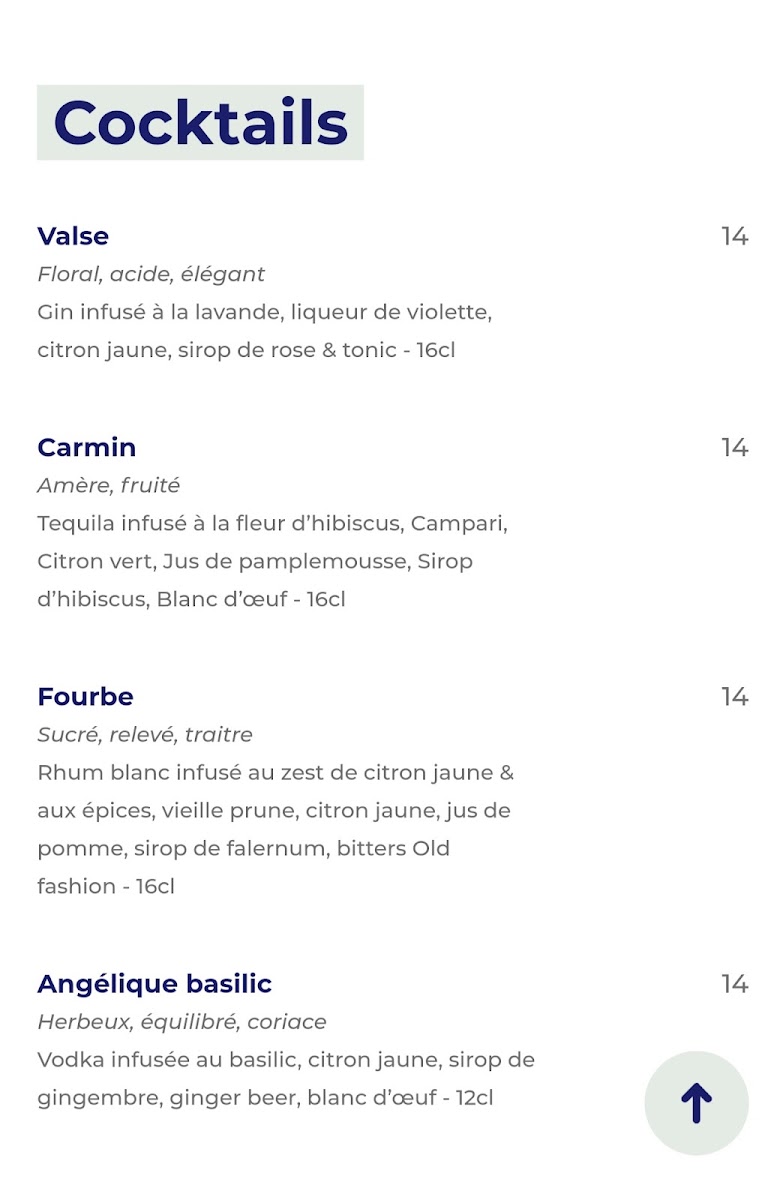
Task: Select the Carmin cocktail name
Action: coord(87,447)
